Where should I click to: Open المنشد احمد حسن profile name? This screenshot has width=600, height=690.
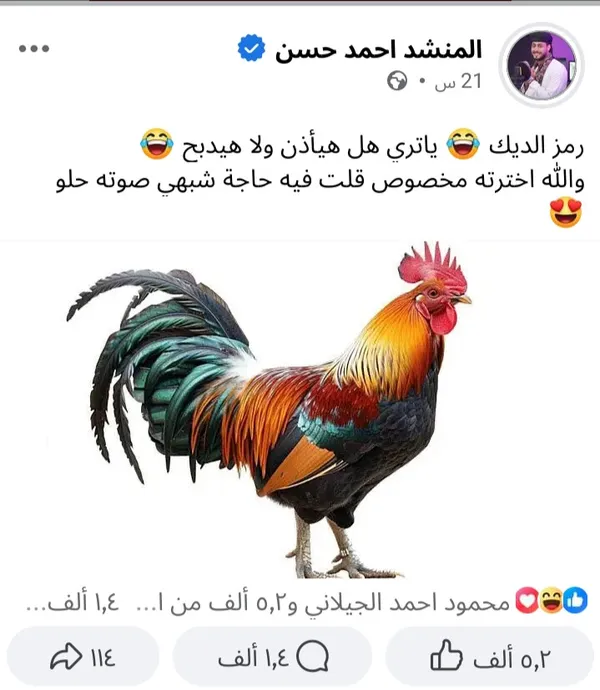point(378,50)
